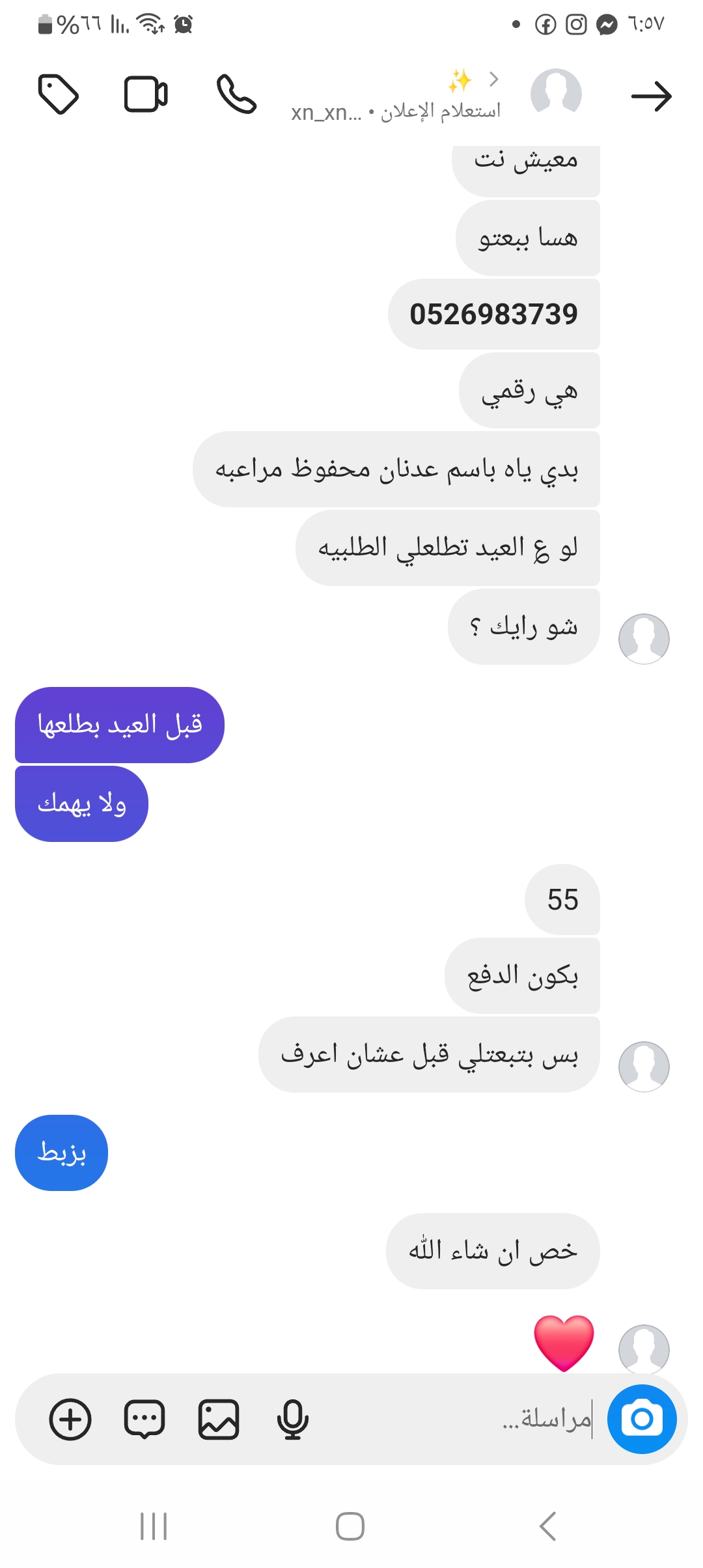Open the plus more options menu
The height and width of the screenshot is (1568, 703).
click(70, 1419)
